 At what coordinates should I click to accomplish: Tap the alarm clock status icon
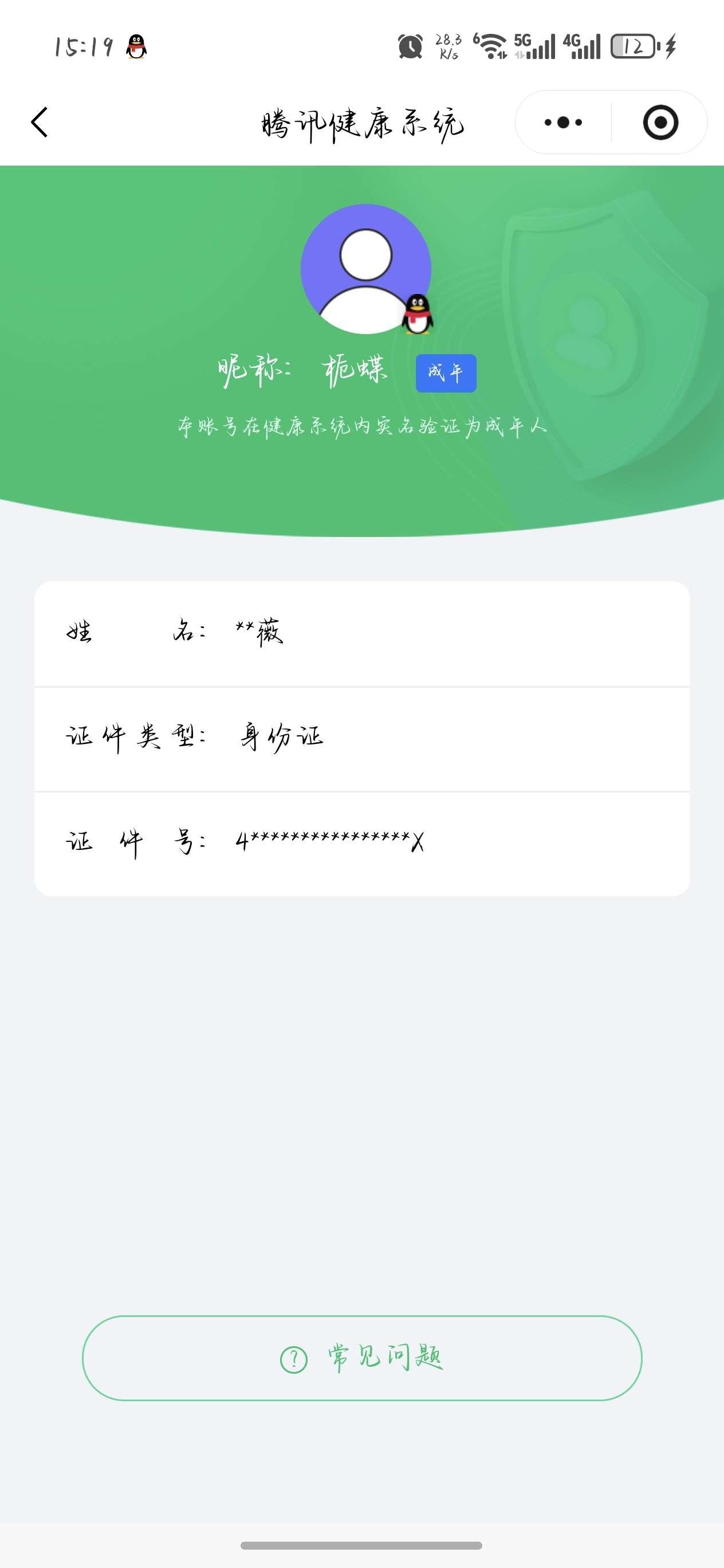[x=410, y=48]
